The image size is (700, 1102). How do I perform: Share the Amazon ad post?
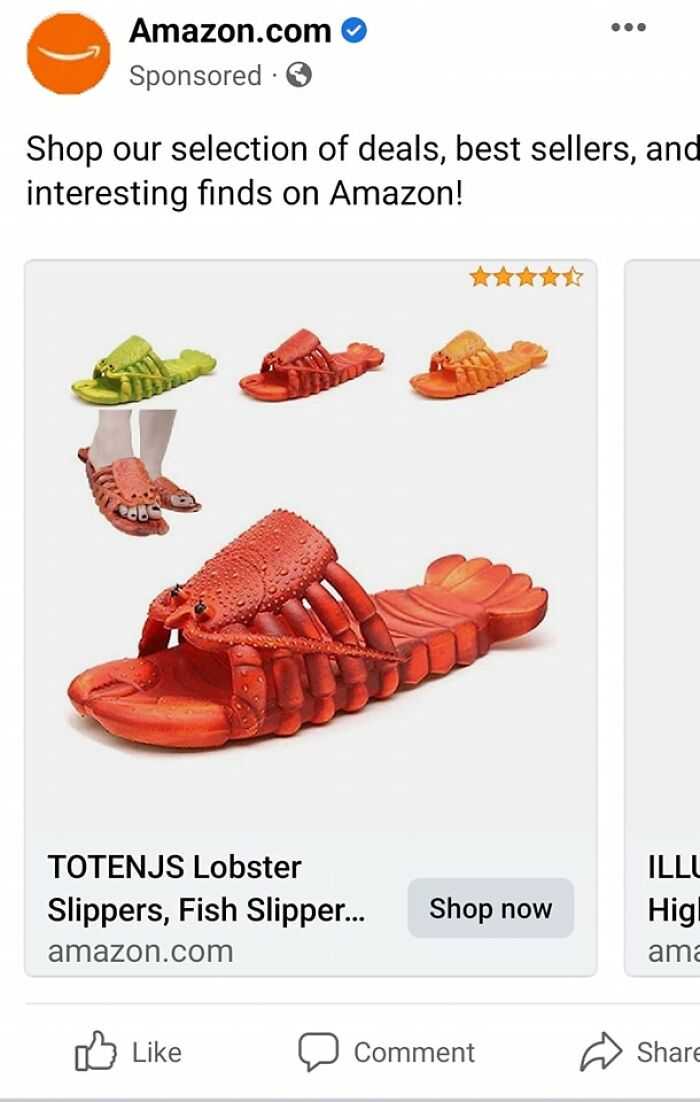pyautogui.click(x=640, y=1052)
